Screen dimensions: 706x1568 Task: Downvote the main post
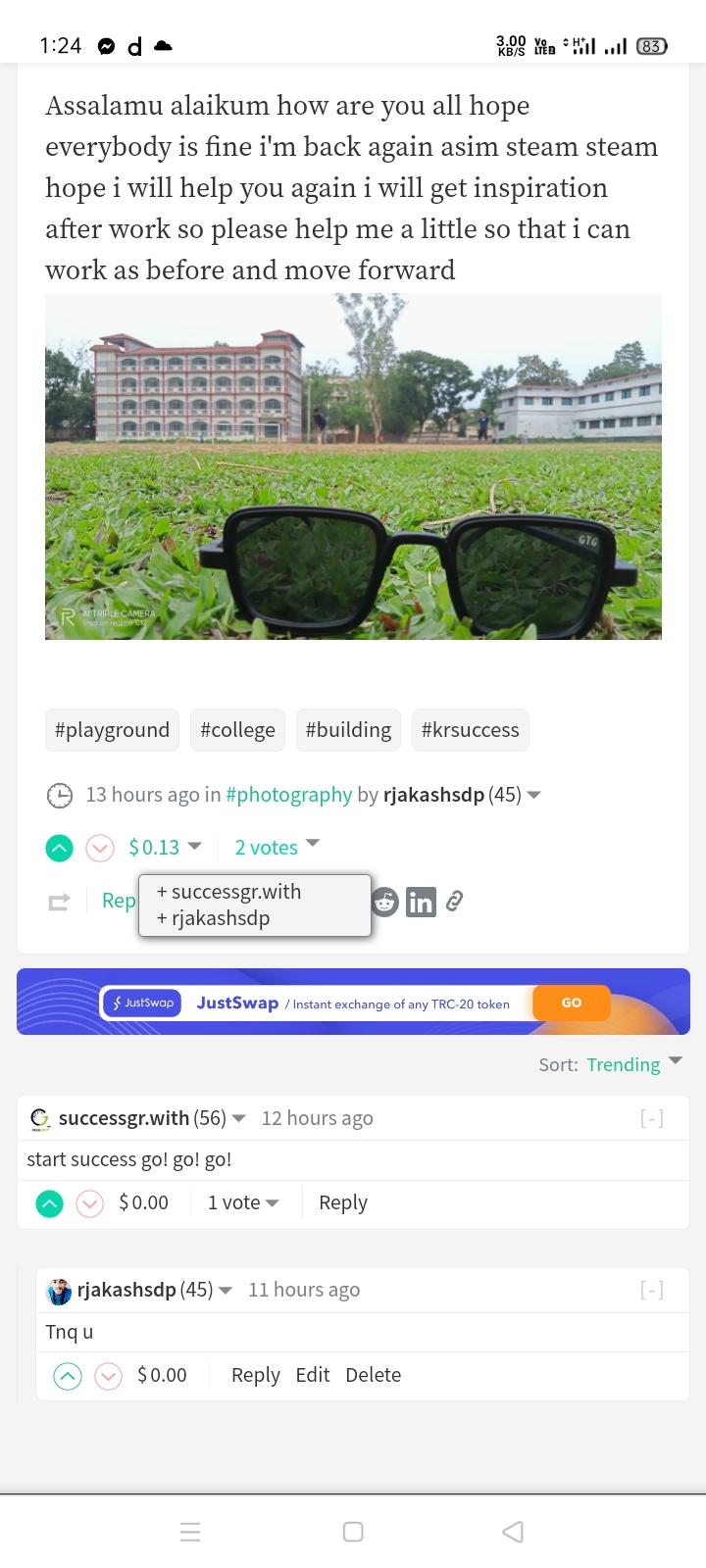pos(100,848)
